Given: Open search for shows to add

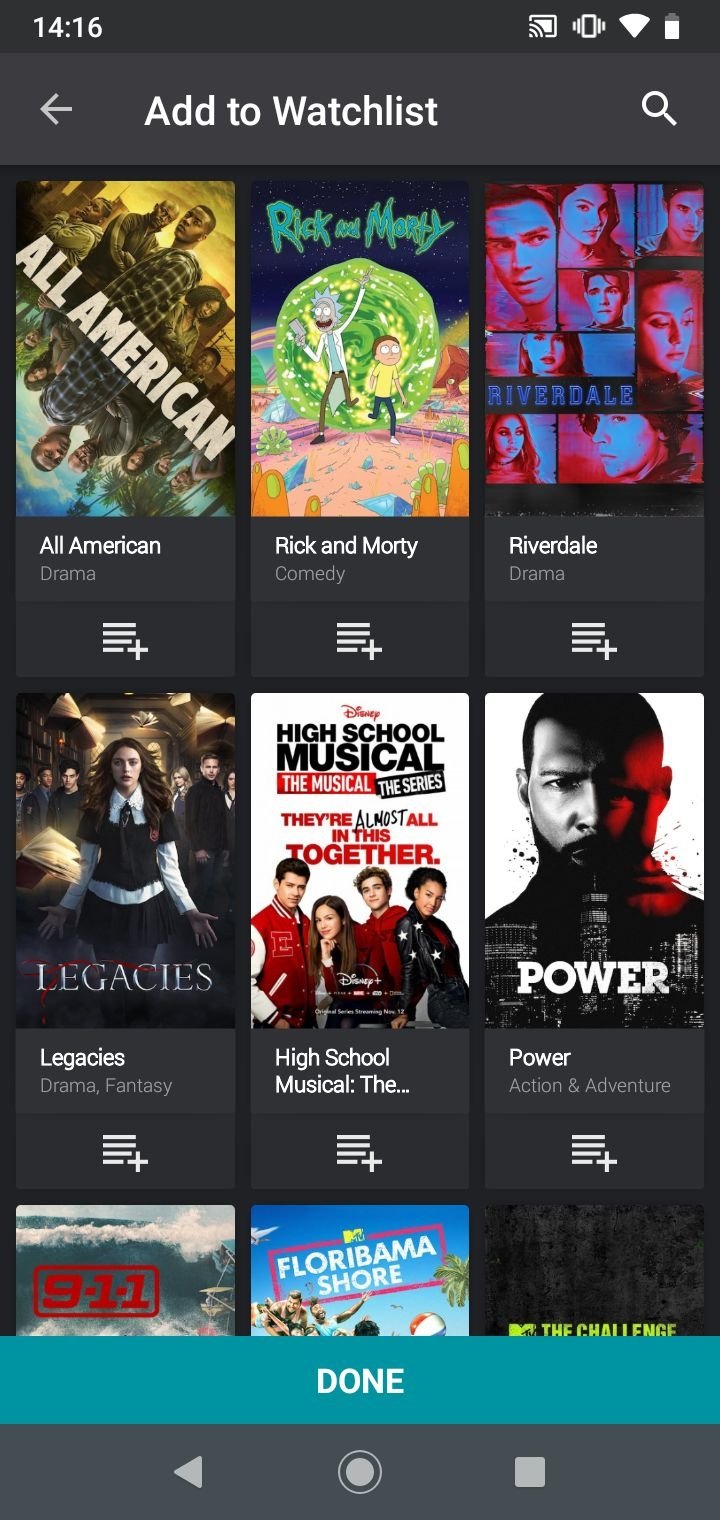Looking at the screenshot, I should tap(659, 109).
